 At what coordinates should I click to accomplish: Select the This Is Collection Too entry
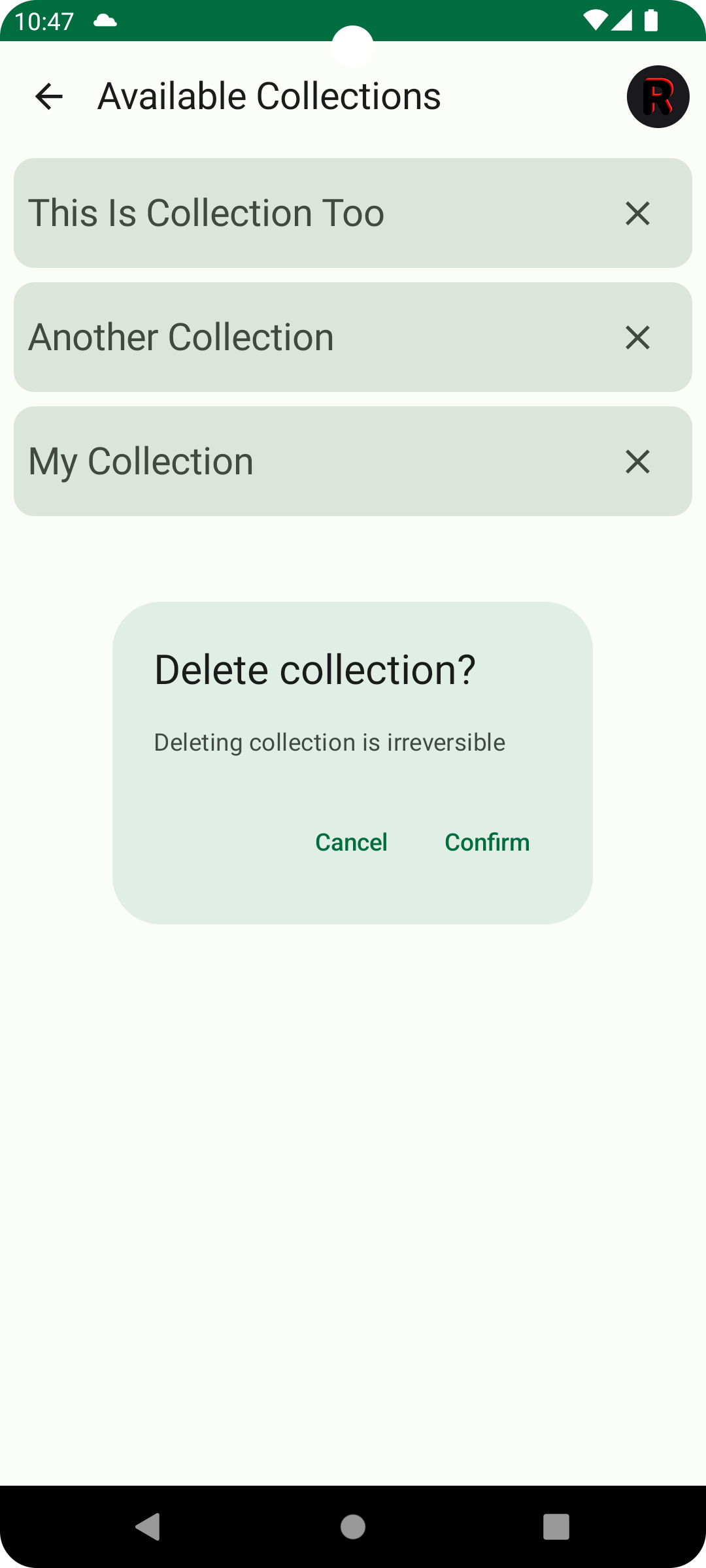pos(261,212)
